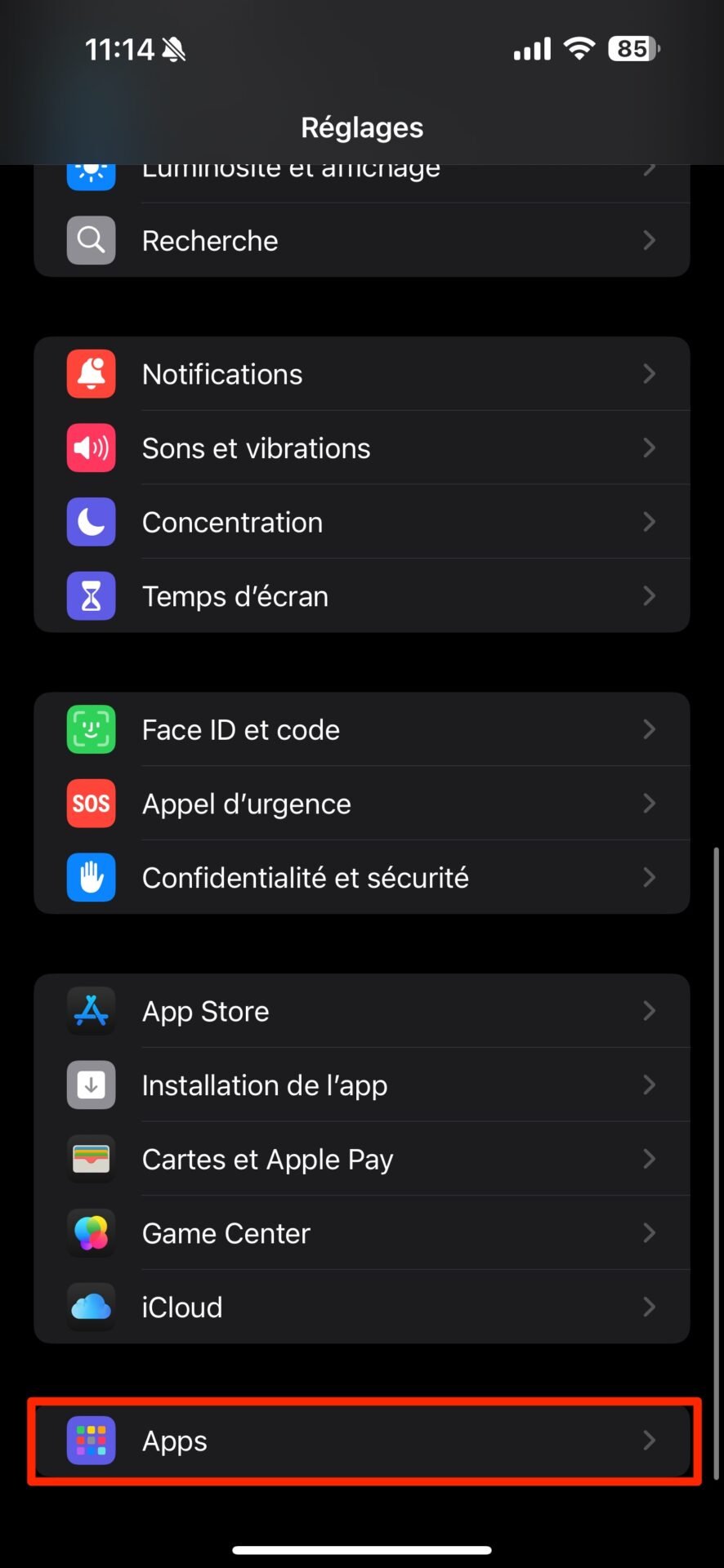
Task: Open Game Center settings
Action: click(x=362, y=1233)
